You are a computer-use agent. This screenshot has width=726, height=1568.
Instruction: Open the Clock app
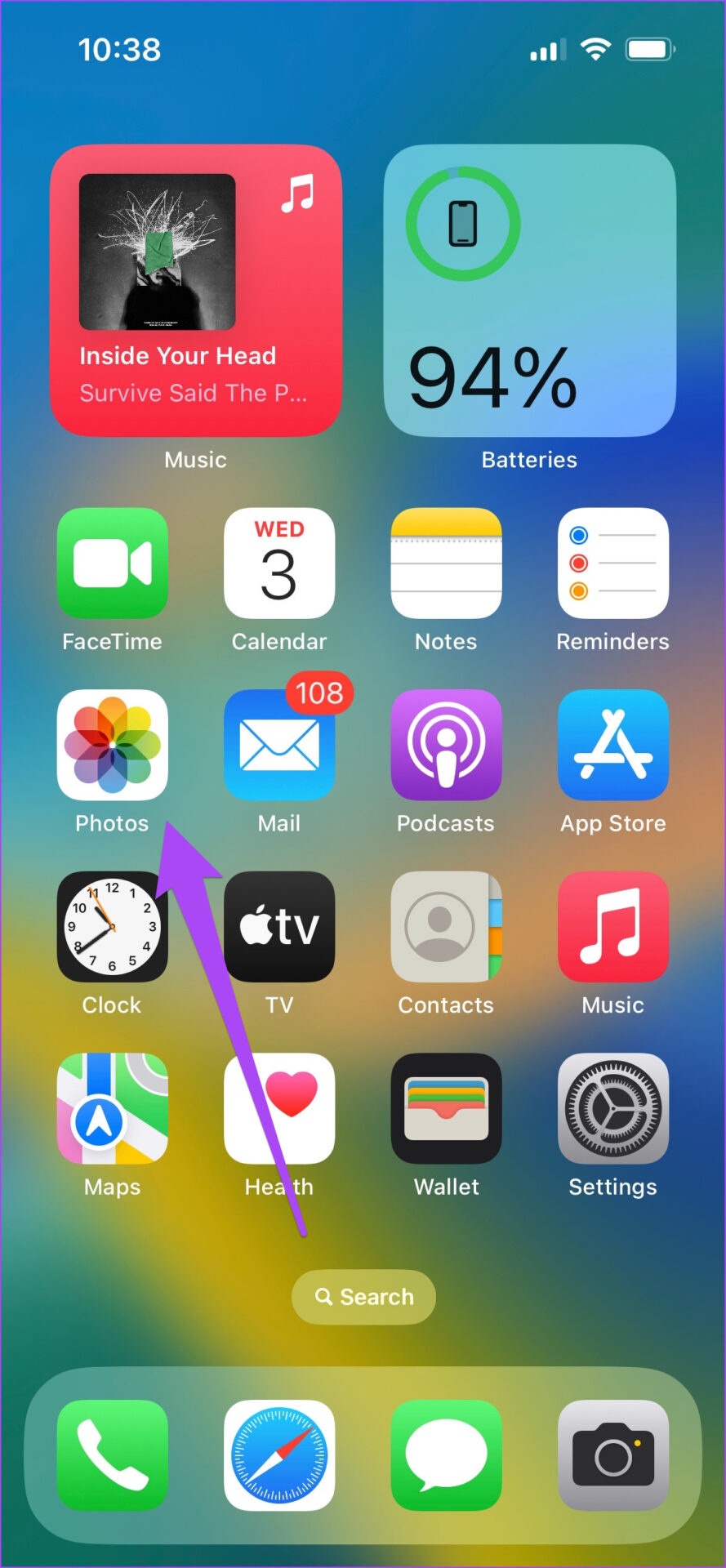click(x=113, y=927)
